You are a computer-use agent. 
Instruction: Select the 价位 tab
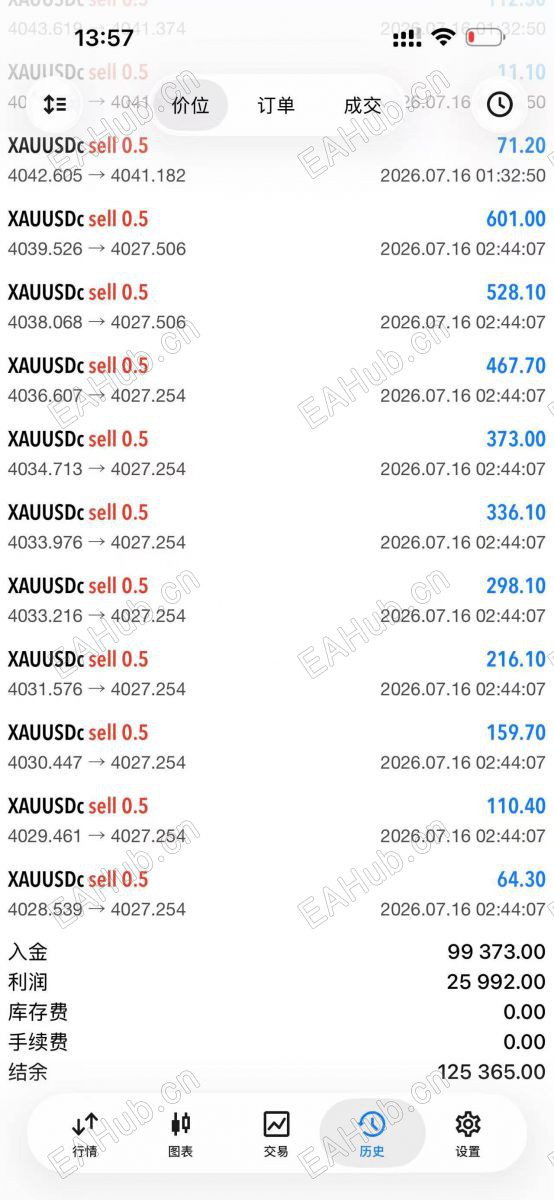tap(190, 105)
